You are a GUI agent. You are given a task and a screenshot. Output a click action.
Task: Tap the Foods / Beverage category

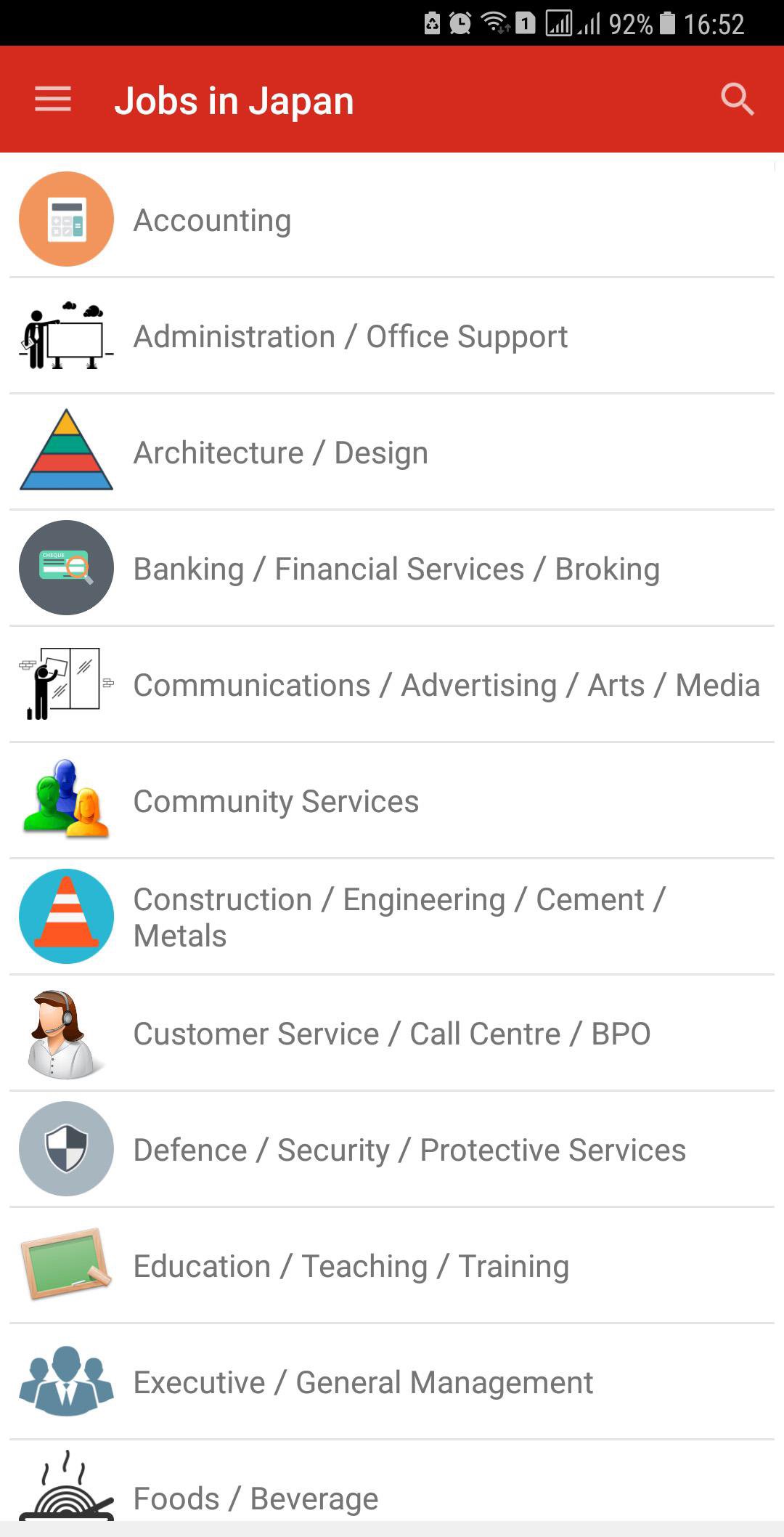coord(256,1498)
